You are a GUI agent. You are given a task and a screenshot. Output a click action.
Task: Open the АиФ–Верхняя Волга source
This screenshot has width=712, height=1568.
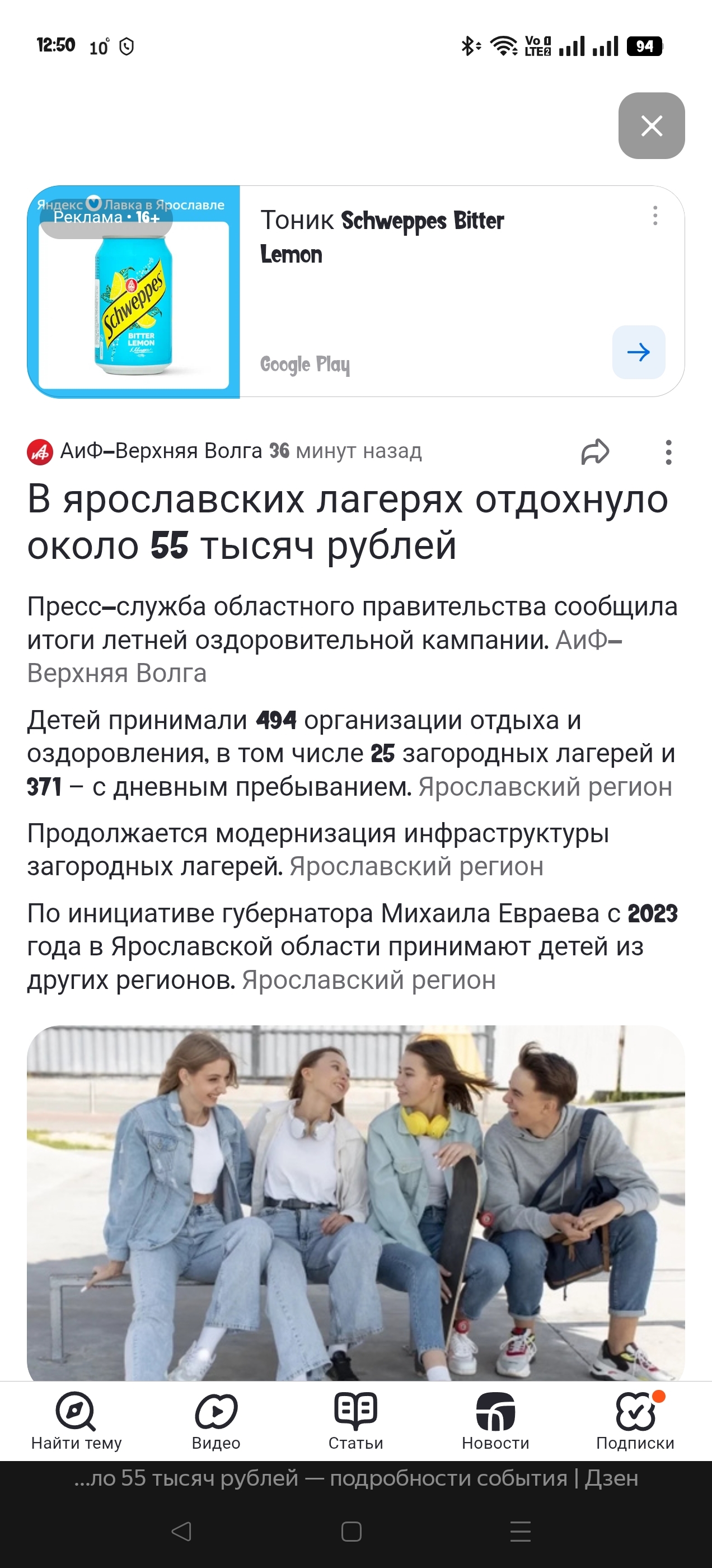[x=161, y=451]
